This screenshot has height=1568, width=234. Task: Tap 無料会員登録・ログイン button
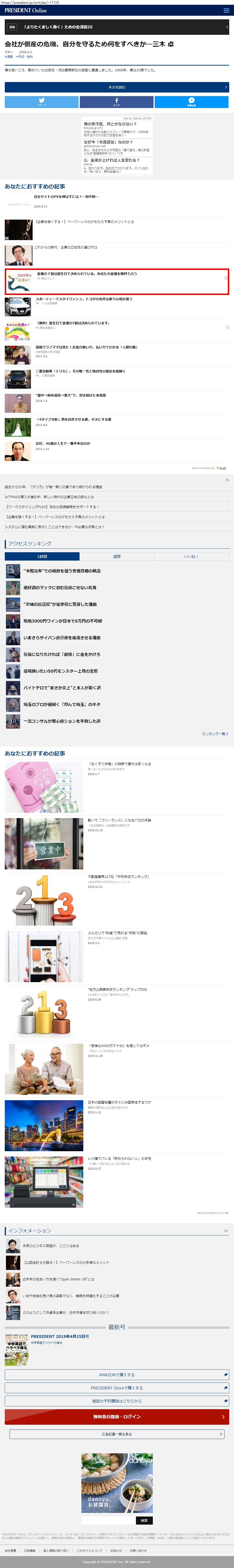pyautogui.click(x=117, y=1416)
